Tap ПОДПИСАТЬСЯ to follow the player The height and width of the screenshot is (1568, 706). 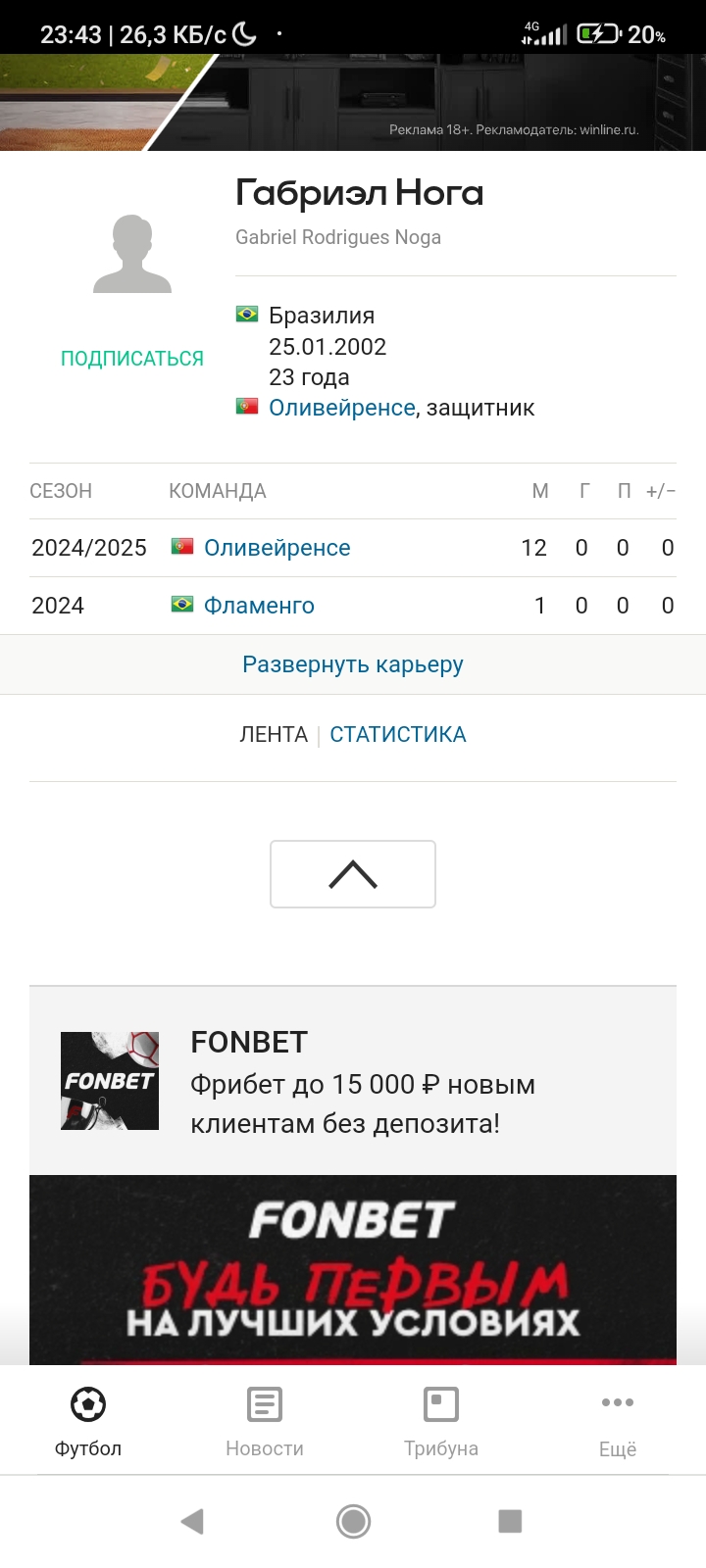pos(132,359)
